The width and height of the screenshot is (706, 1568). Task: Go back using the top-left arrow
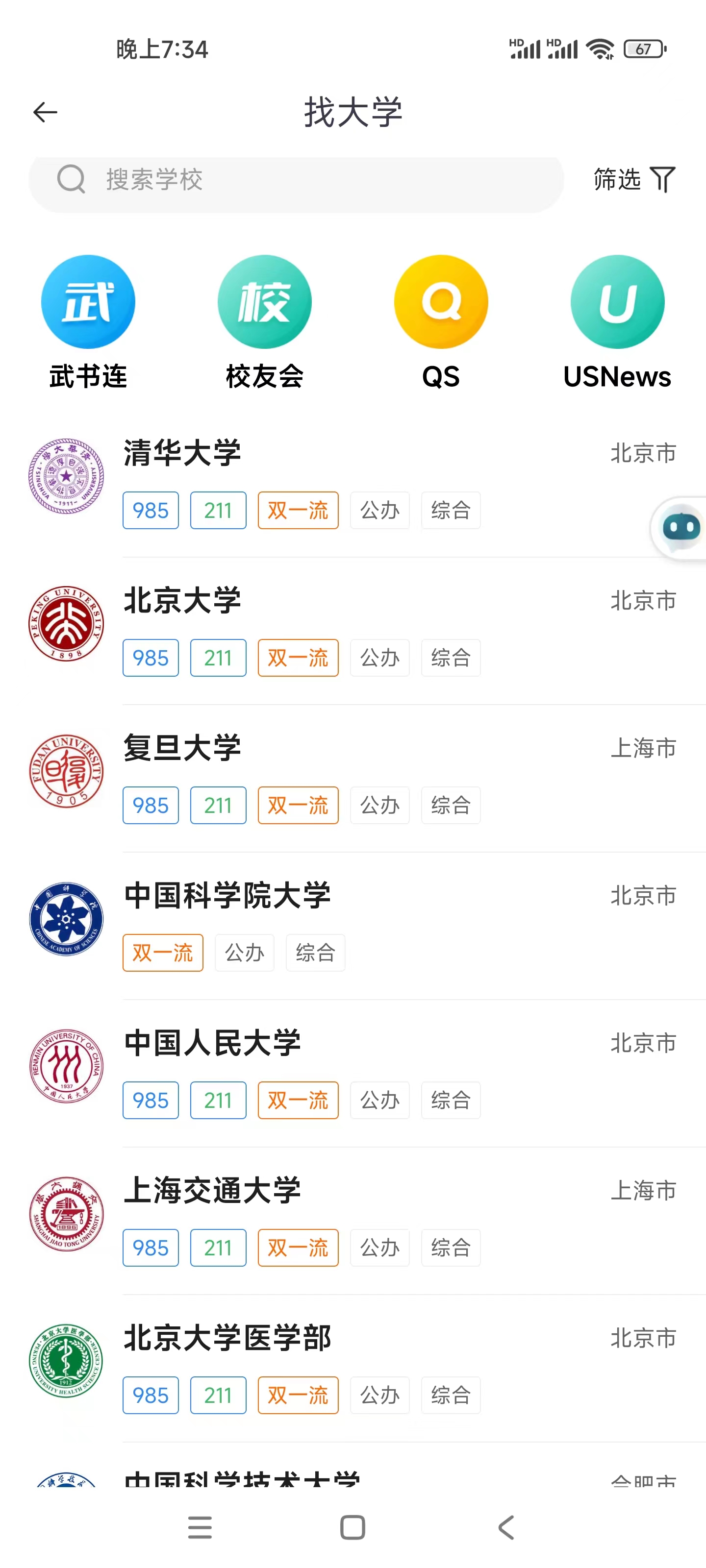pyautogui.click(x=45, y=113)
